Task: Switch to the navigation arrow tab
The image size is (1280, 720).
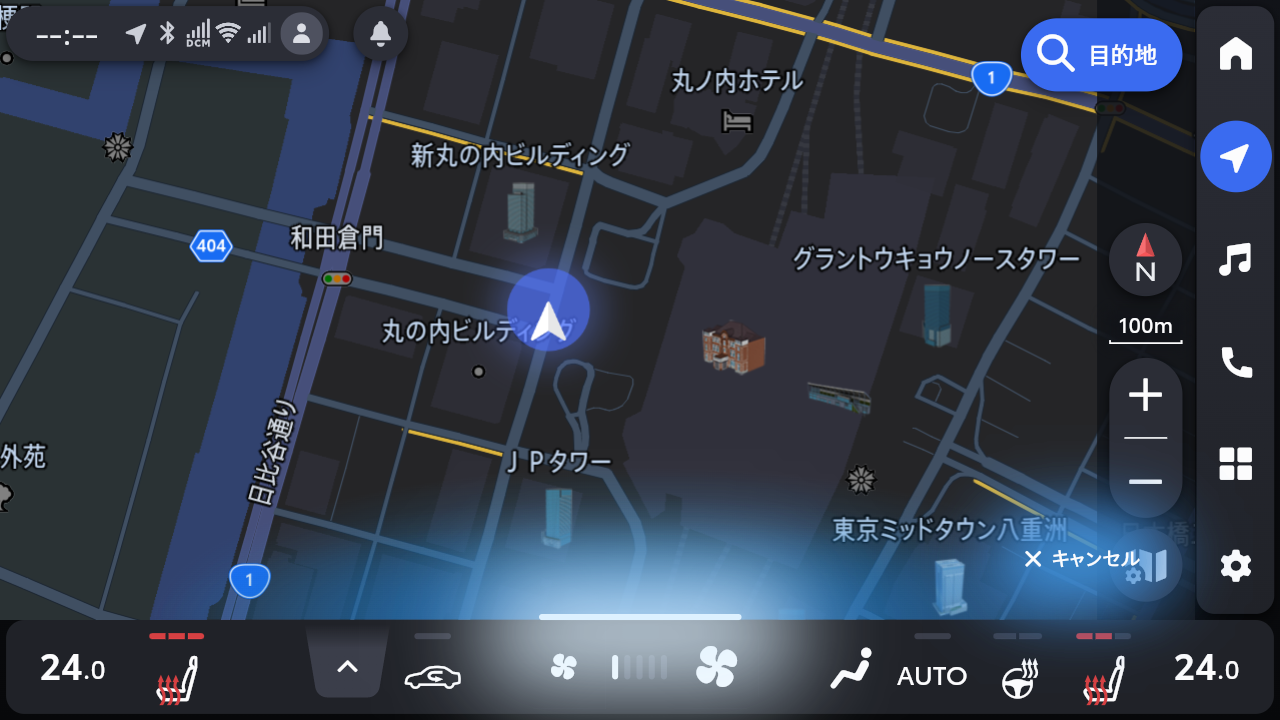Action: click(x=1236, y=157)
